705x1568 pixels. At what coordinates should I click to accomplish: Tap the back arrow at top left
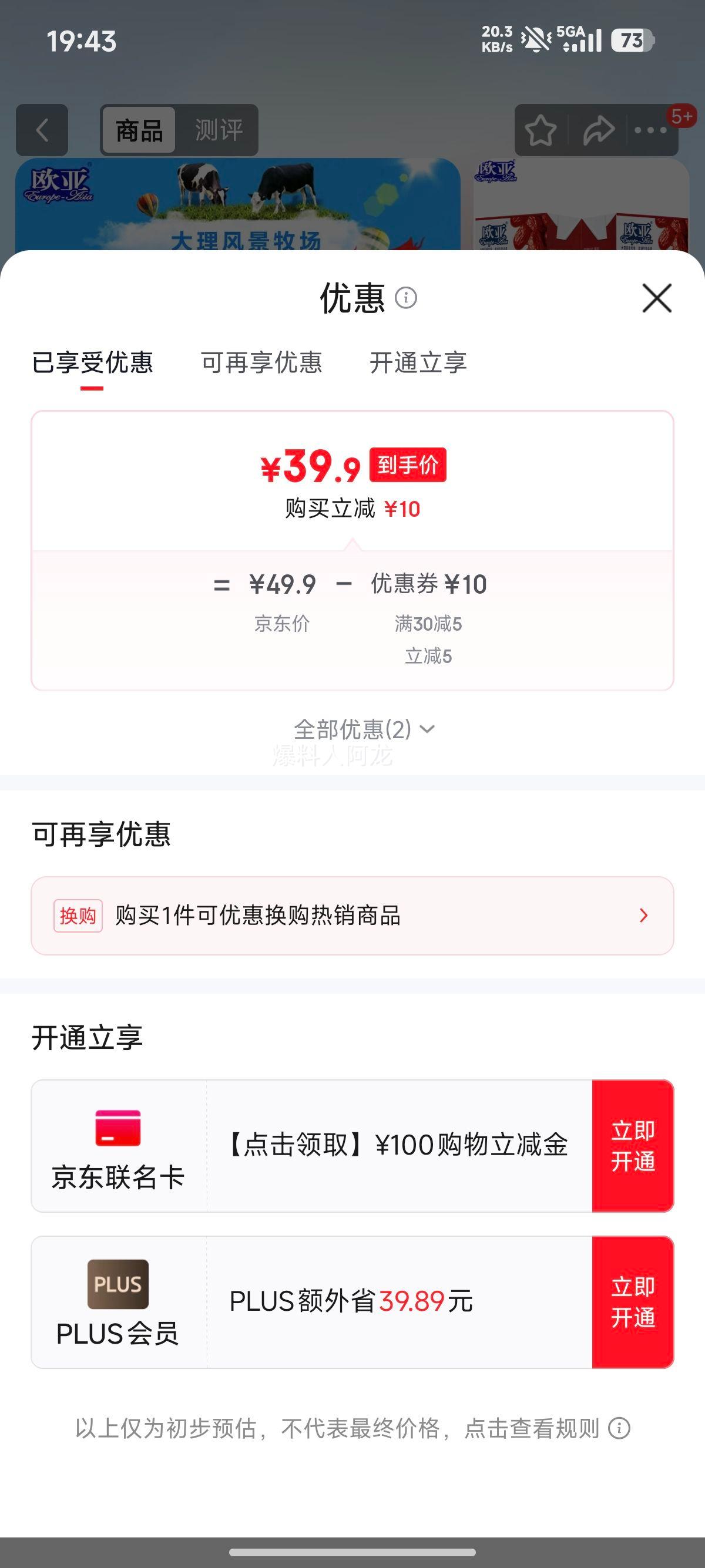coord(42,130)
